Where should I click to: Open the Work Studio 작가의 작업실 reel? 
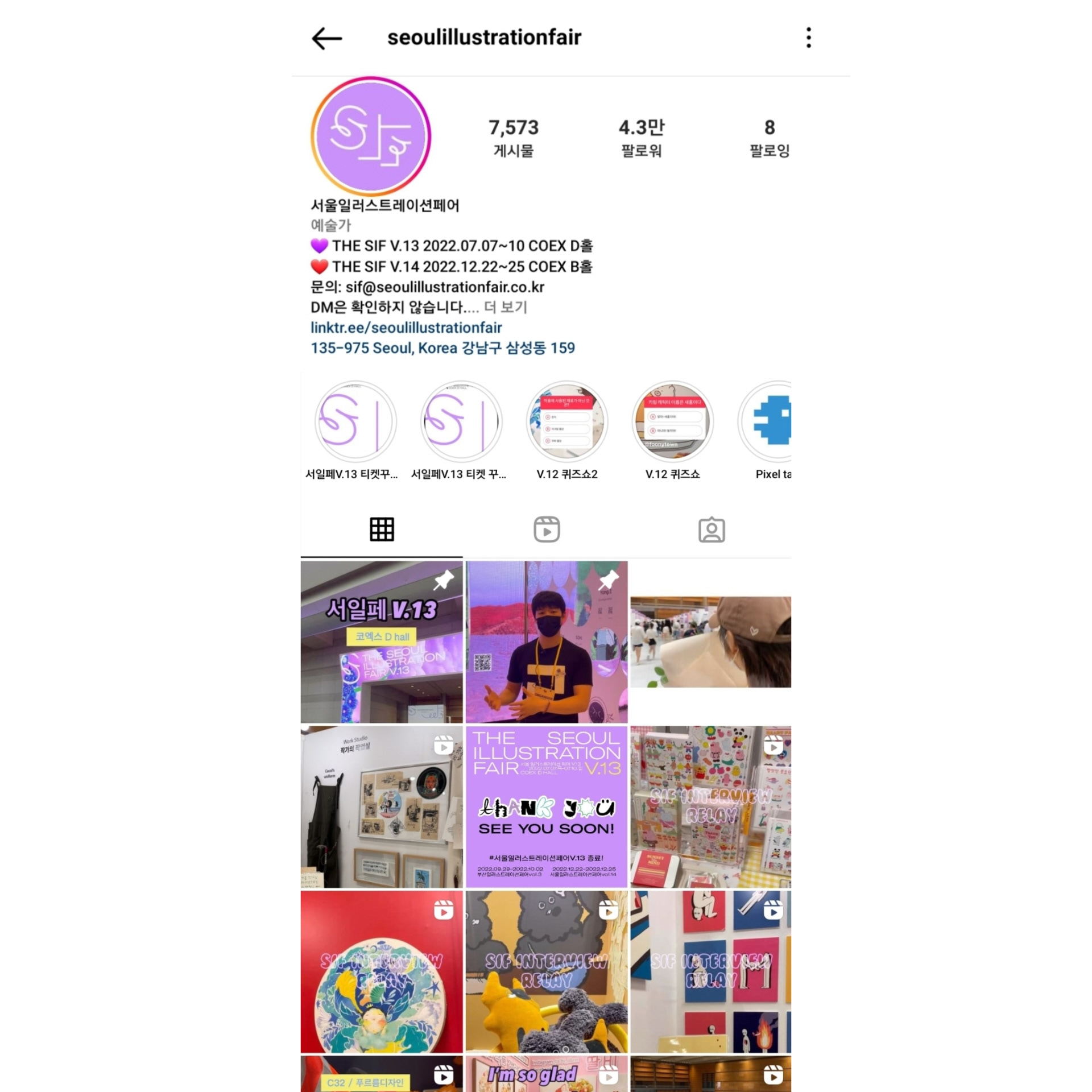[382, 806]
